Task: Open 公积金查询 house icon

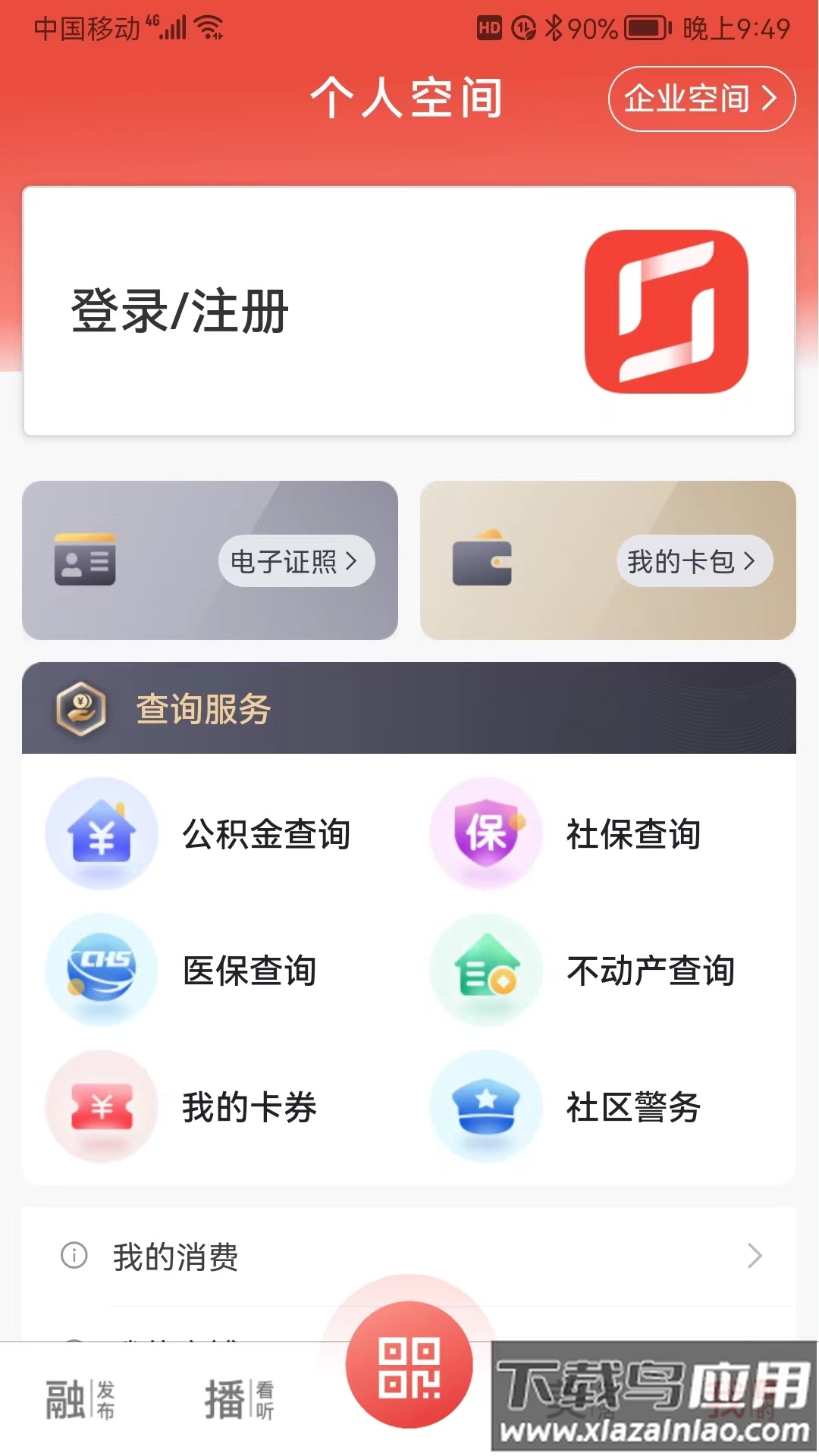Action: pos(101,833)
